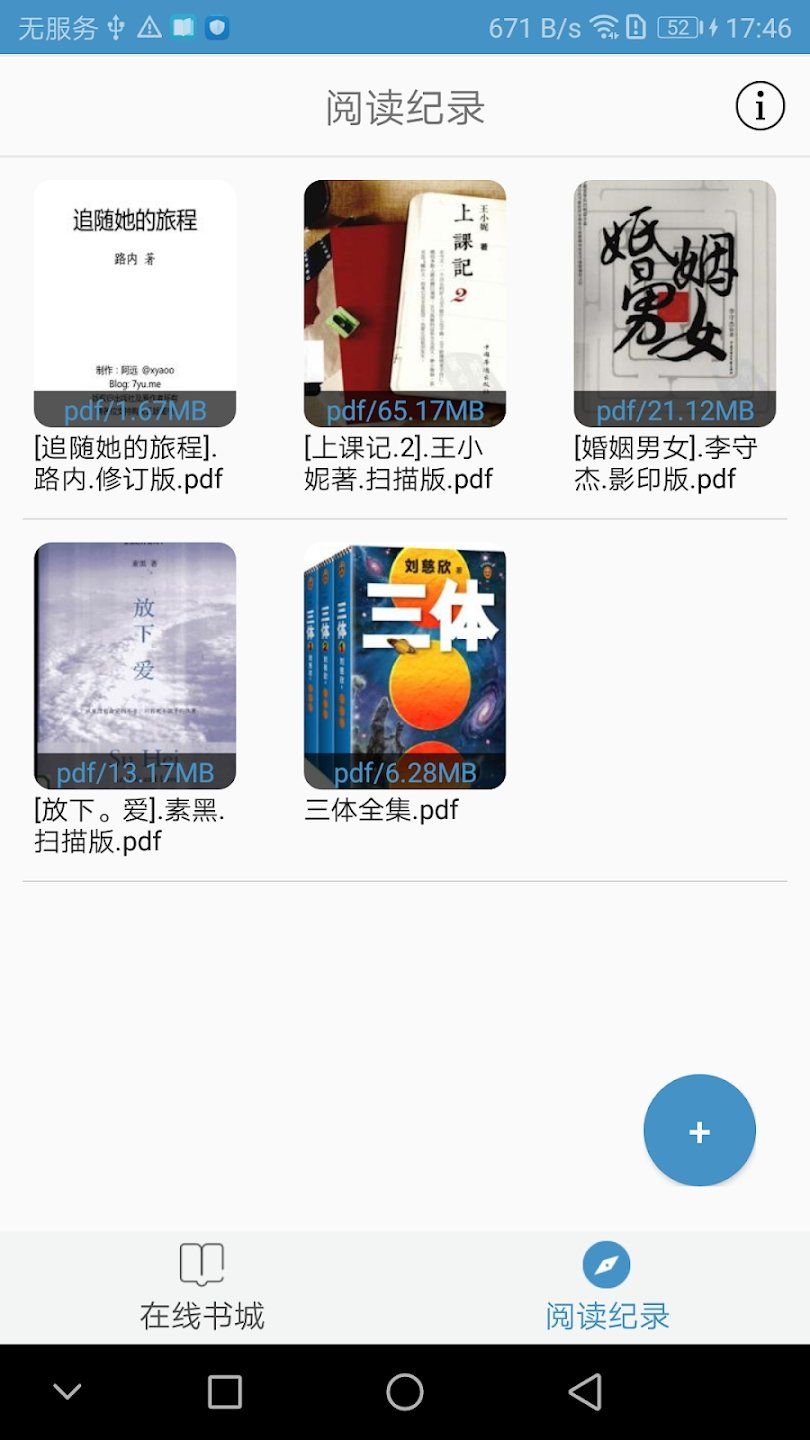Open the info dialog via the (i) icon
The width and height of the screenshot is (810, 1440).
pyautogui.click(x=758, y=105)
